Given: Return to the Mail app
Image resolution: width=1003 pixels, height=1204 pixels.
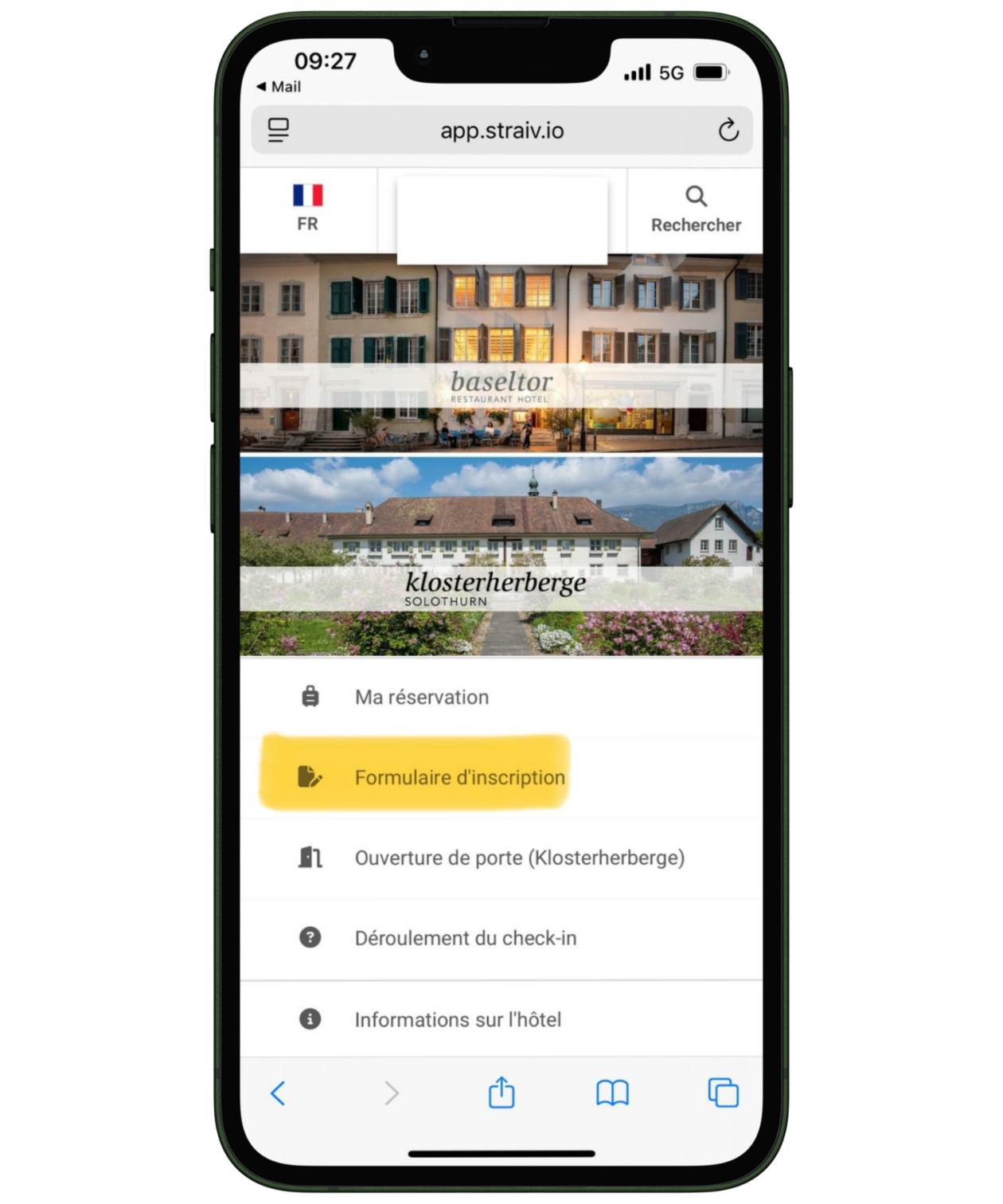Looking at the screenshot, I should click(279, 87).
